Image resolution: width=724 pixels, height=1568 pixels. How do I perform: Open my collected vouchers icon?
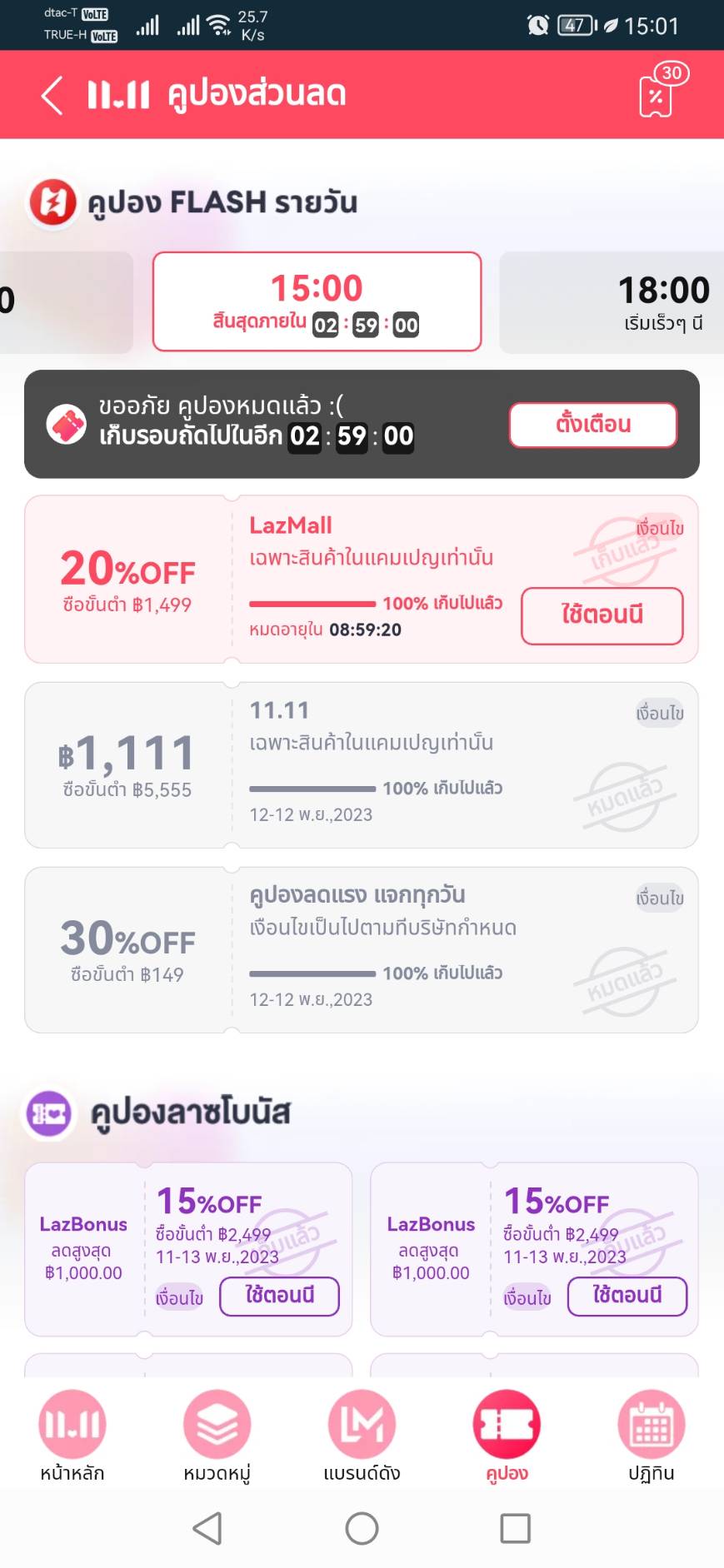click(657, 94)
